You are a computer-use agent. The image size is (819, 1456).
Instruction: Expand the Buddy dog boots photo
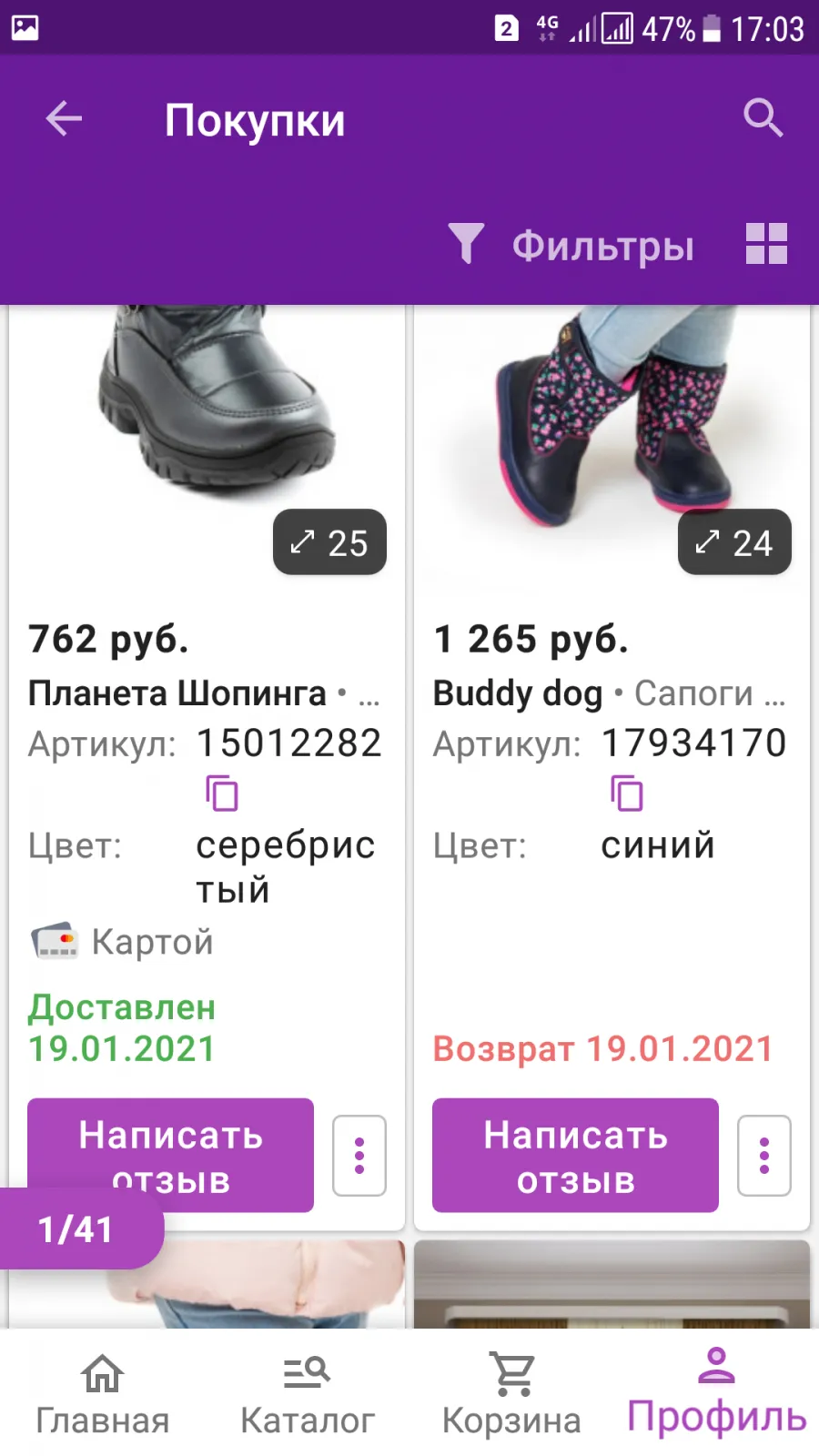(x=734, y=542)
